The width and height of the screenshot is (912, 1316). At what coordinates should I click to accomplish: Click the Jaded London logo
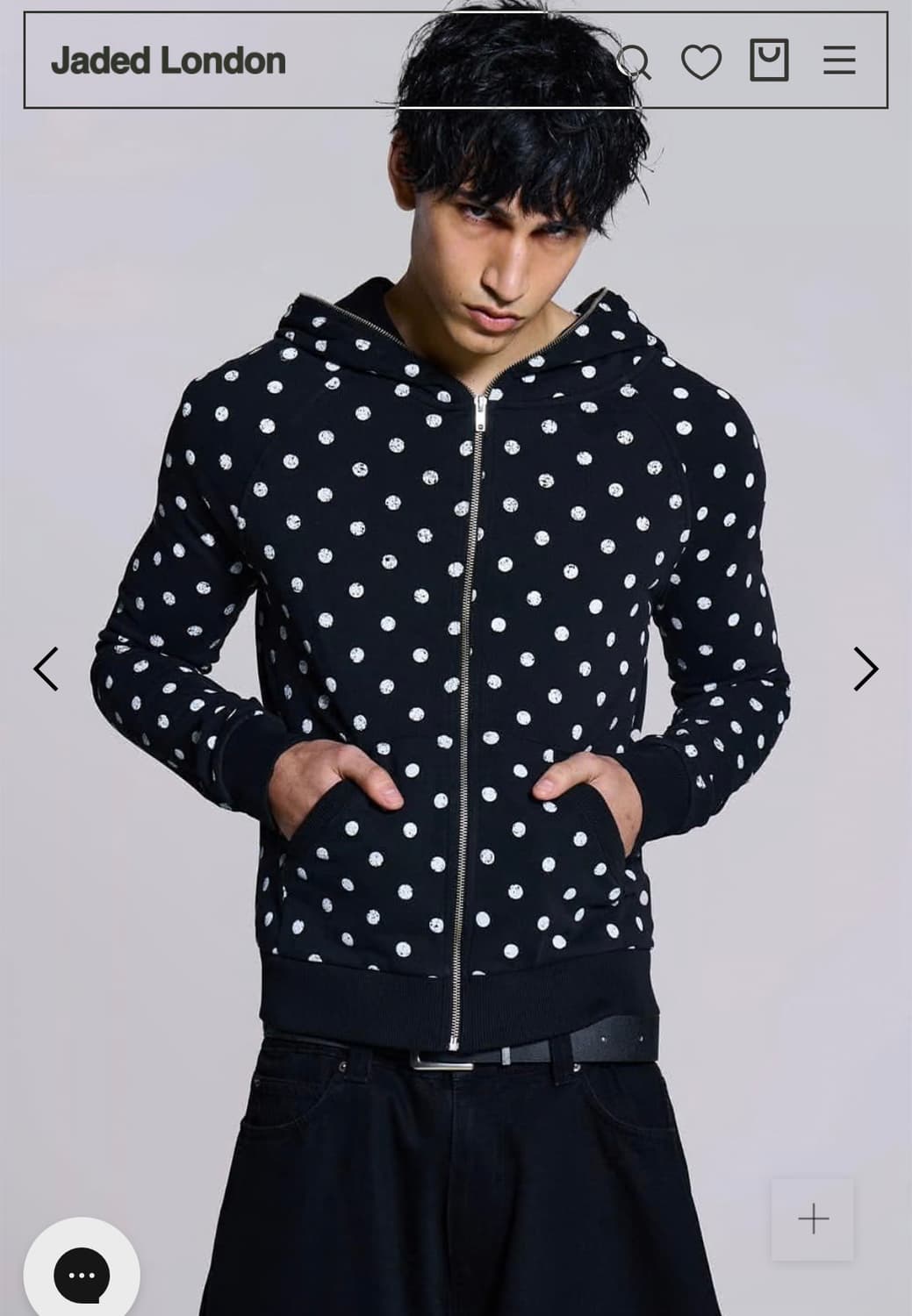(169, 61)
